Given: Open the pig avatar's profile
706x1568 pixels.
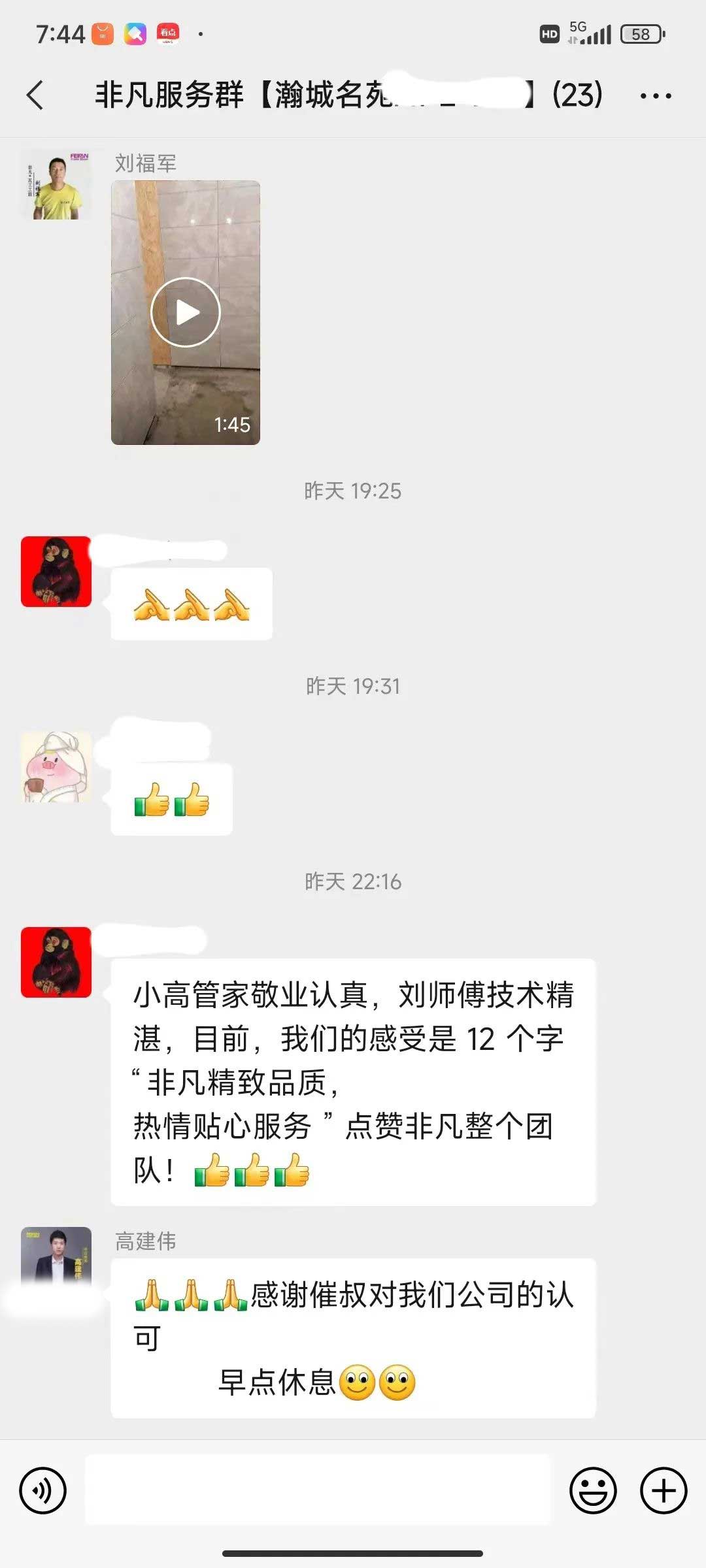Looking at the screenshot, I should coord(56,767).
